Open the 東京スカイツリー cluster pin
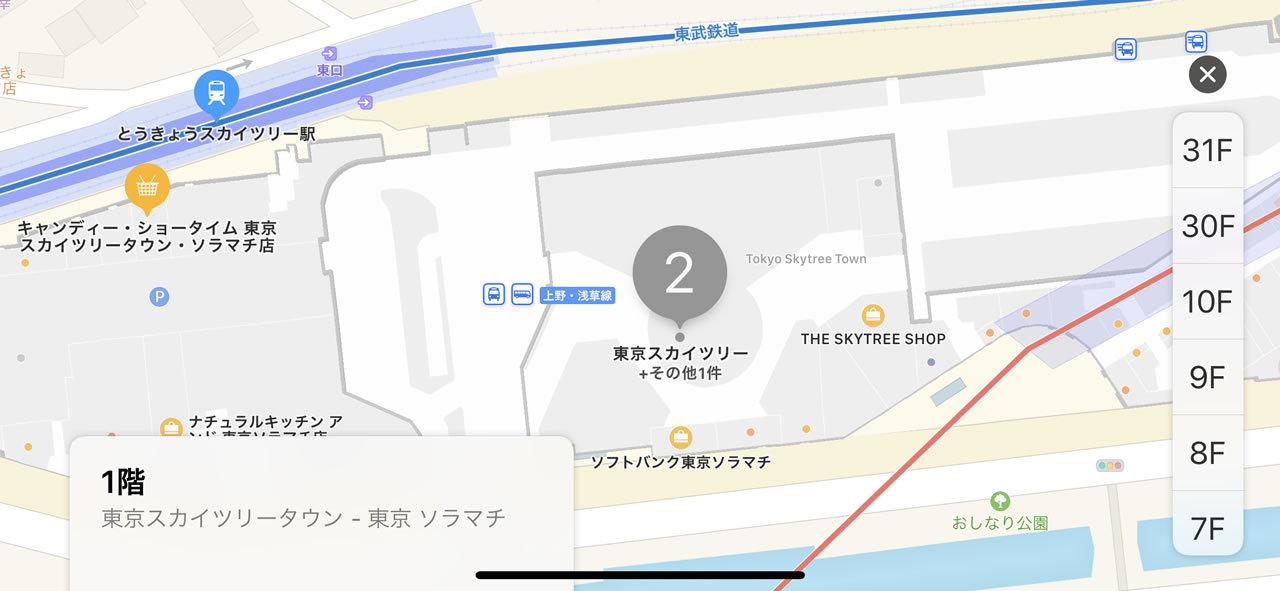Screen dimensions: 1280x591 (680, 275)
